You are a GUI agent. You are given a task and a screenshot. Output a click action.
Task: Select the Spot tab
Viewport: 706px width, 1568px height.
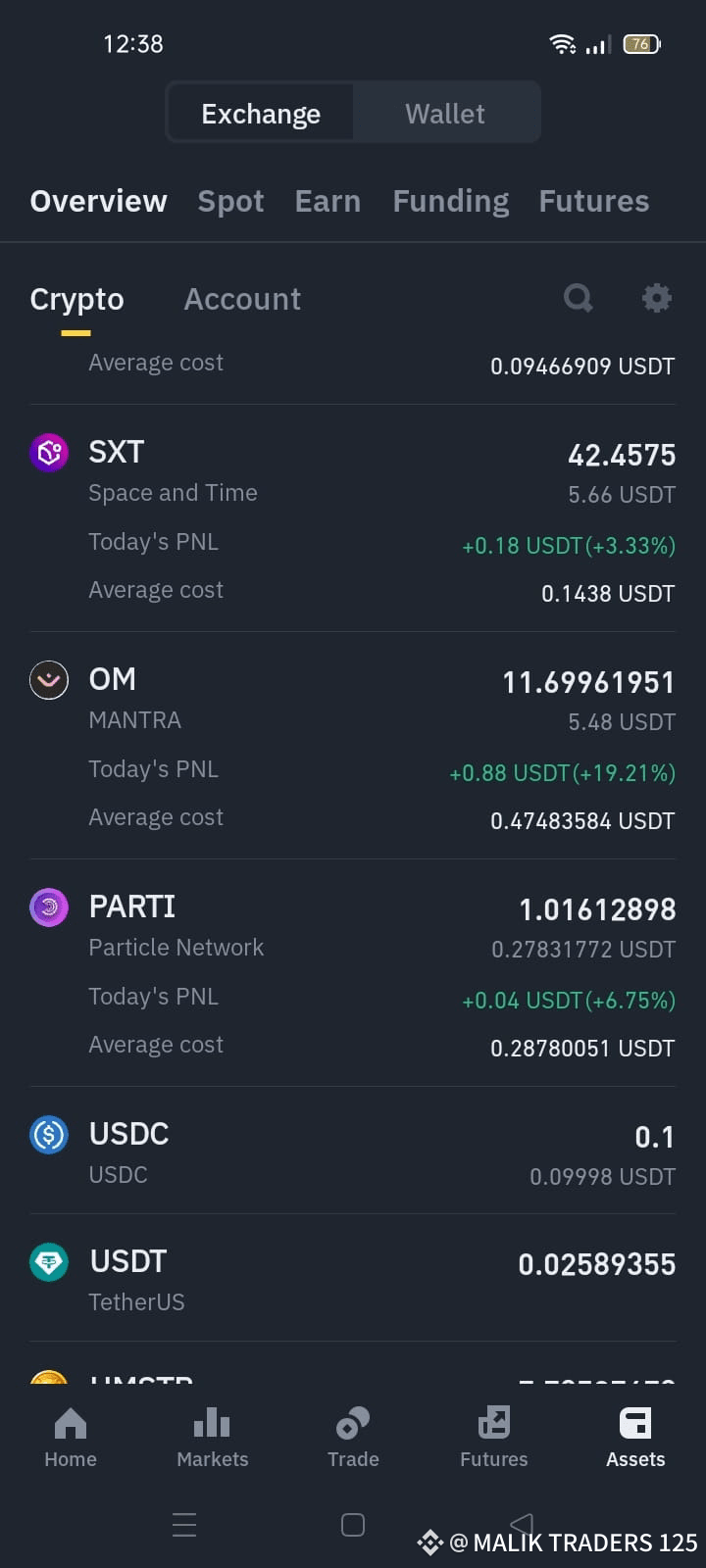tap(230, 201)
